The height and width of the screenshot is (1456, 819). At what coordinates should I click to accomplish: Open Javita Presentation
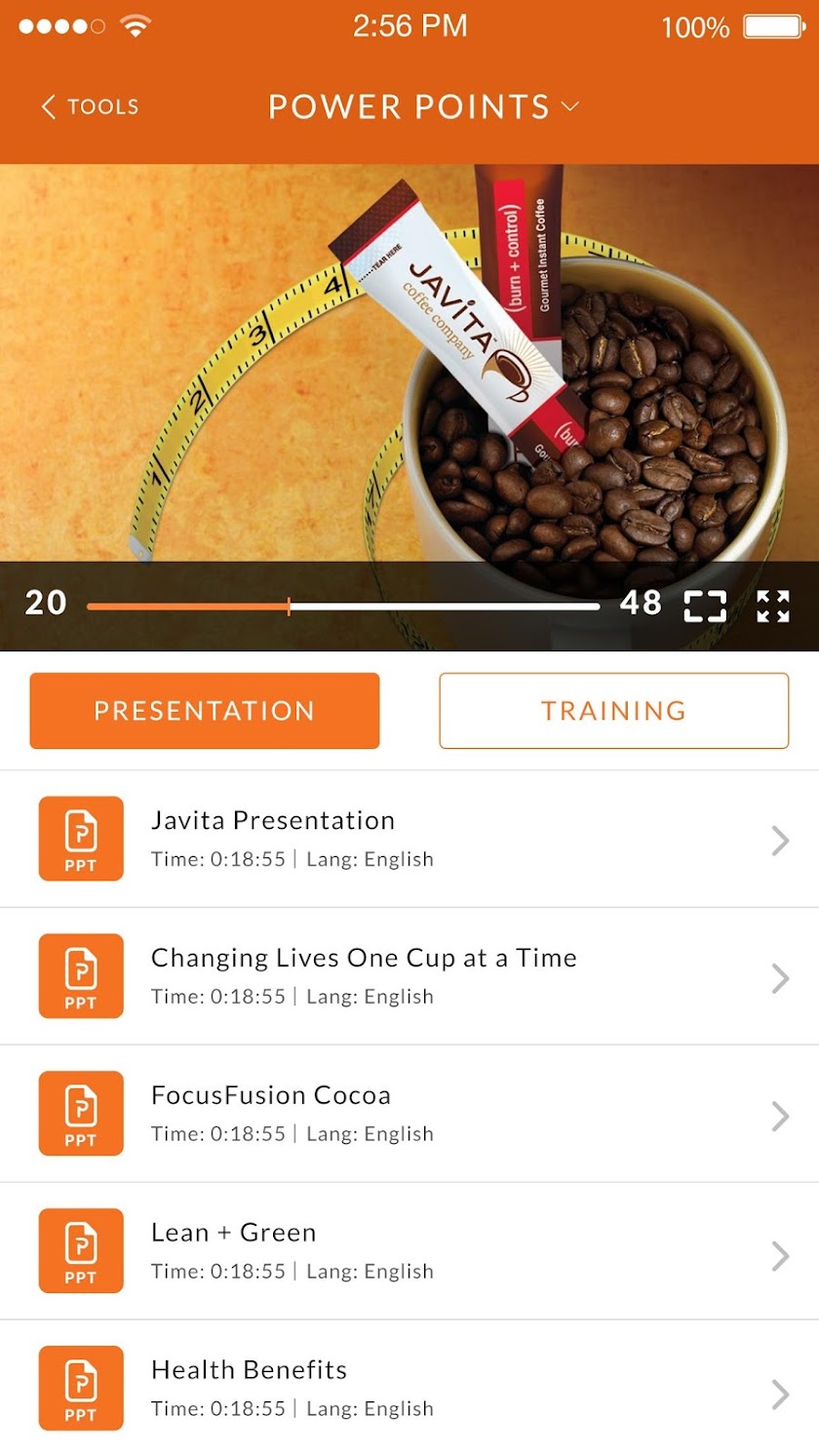(x=409, y=839)
